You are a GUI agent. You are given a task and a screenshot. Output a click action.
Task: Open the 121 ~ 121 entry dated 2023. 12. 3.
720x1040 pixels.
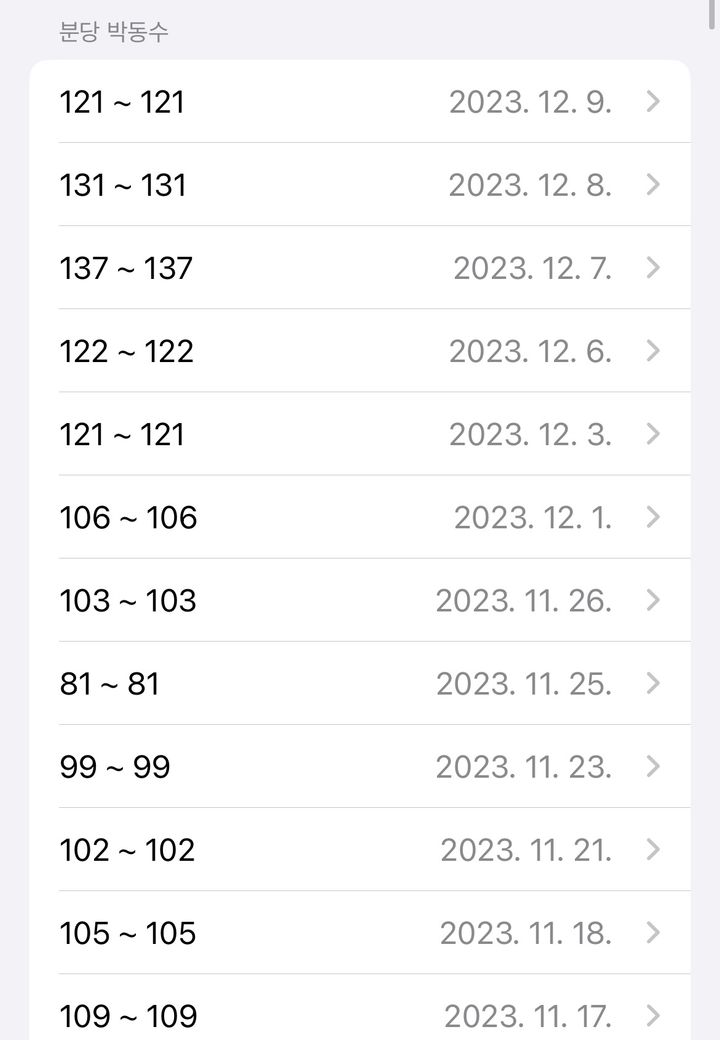point(360,434)
